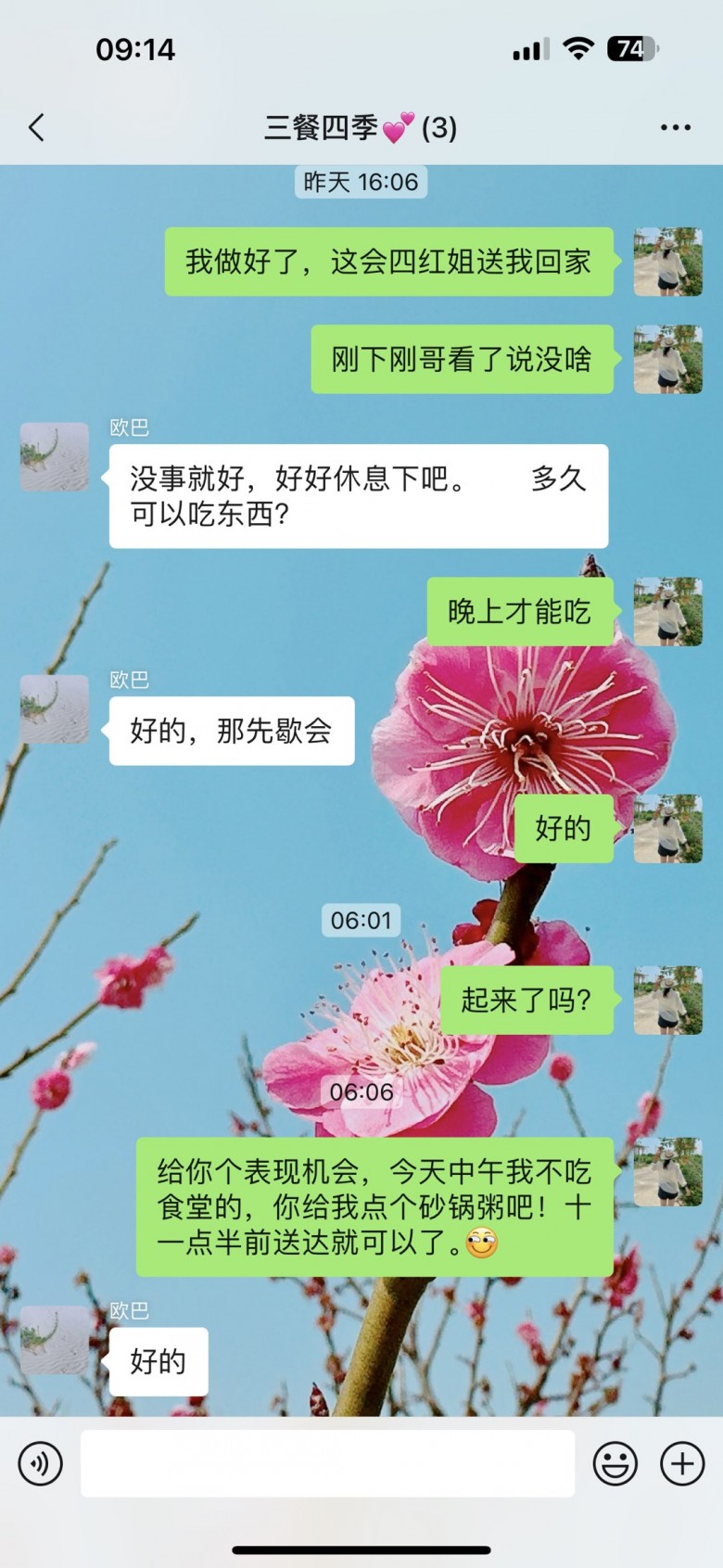The height and width of the screenshot is (1568, 723).
Task: Tap my avatar beside 起来了吗？
Action: click(x=667, y=1001)
